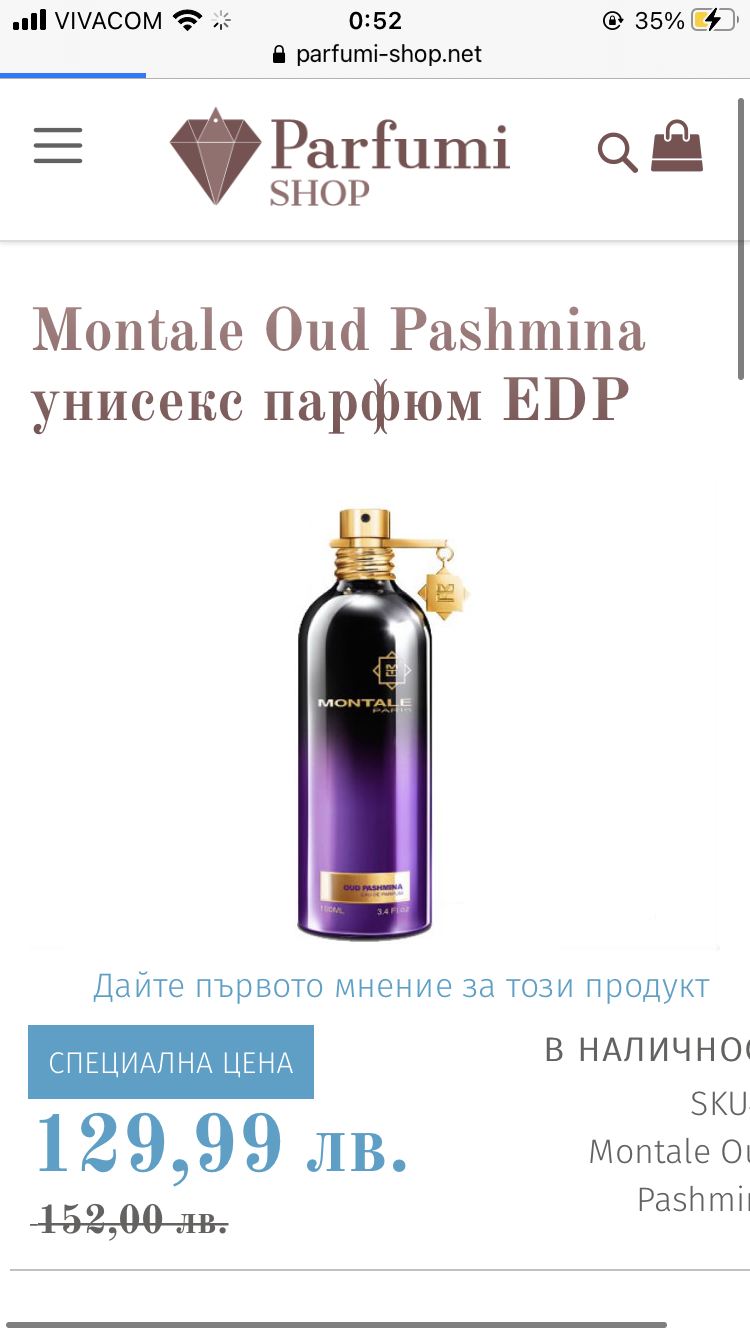Open the hamburger menu

tap(58, 147)
